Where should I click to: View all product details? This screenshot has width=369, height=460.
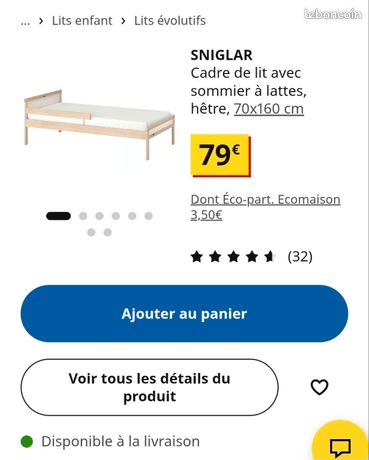click(149, 387)
